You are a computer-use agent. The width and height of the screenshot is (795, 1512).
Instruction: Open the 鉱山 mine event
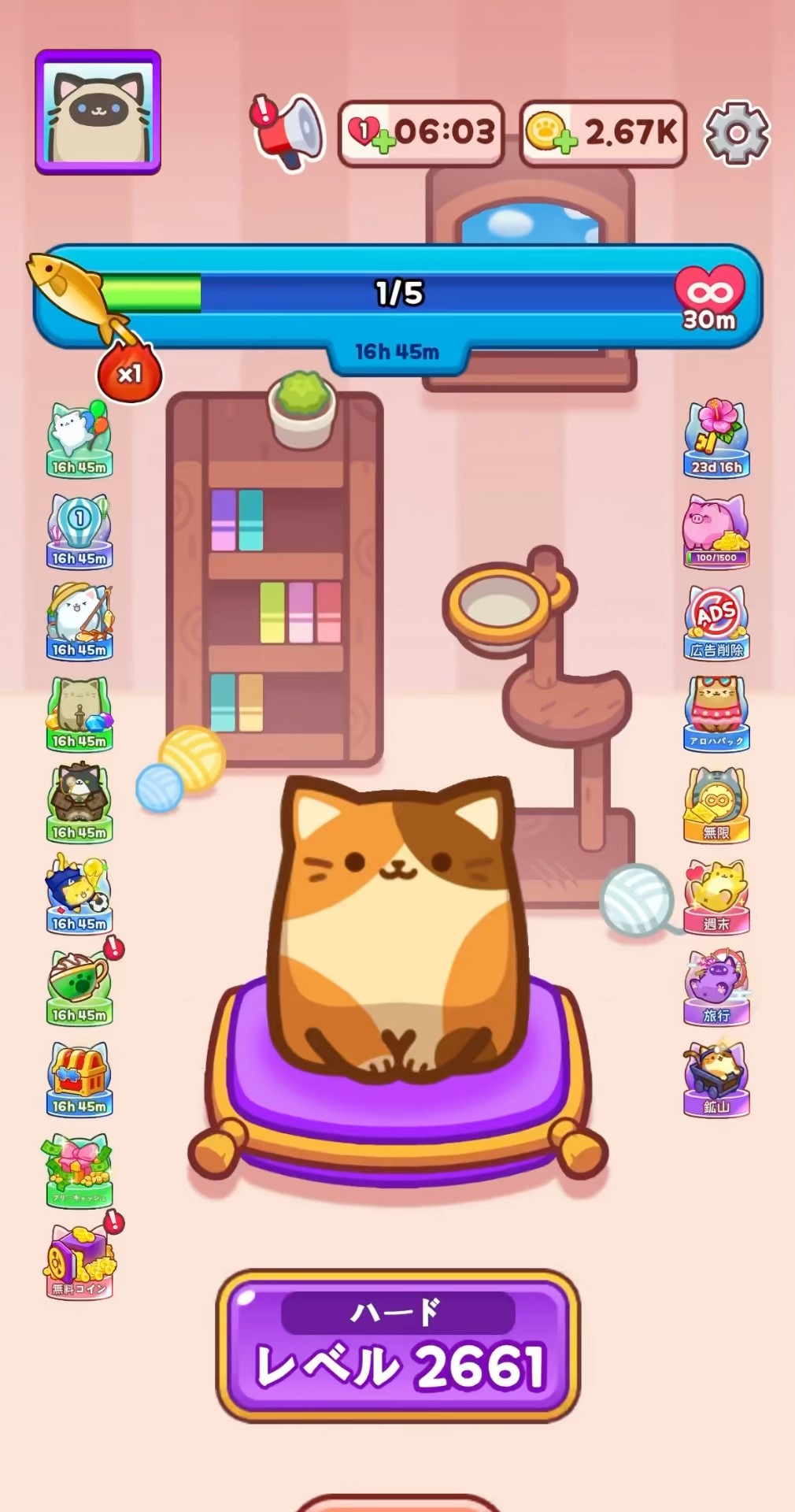click(x=715, y=1079)
